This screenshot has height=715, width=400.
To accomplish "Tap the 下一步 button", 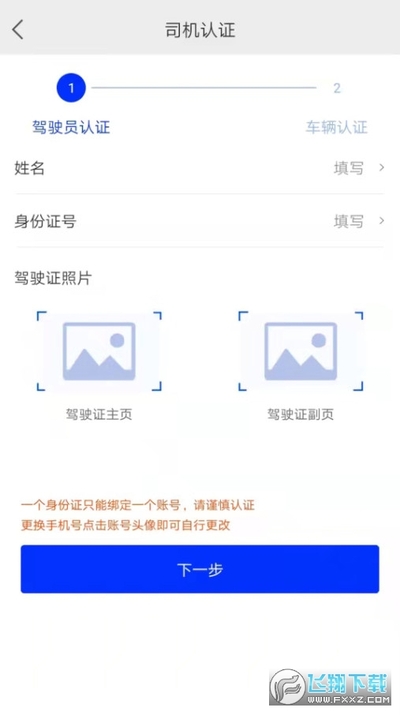I will [200, 569].
